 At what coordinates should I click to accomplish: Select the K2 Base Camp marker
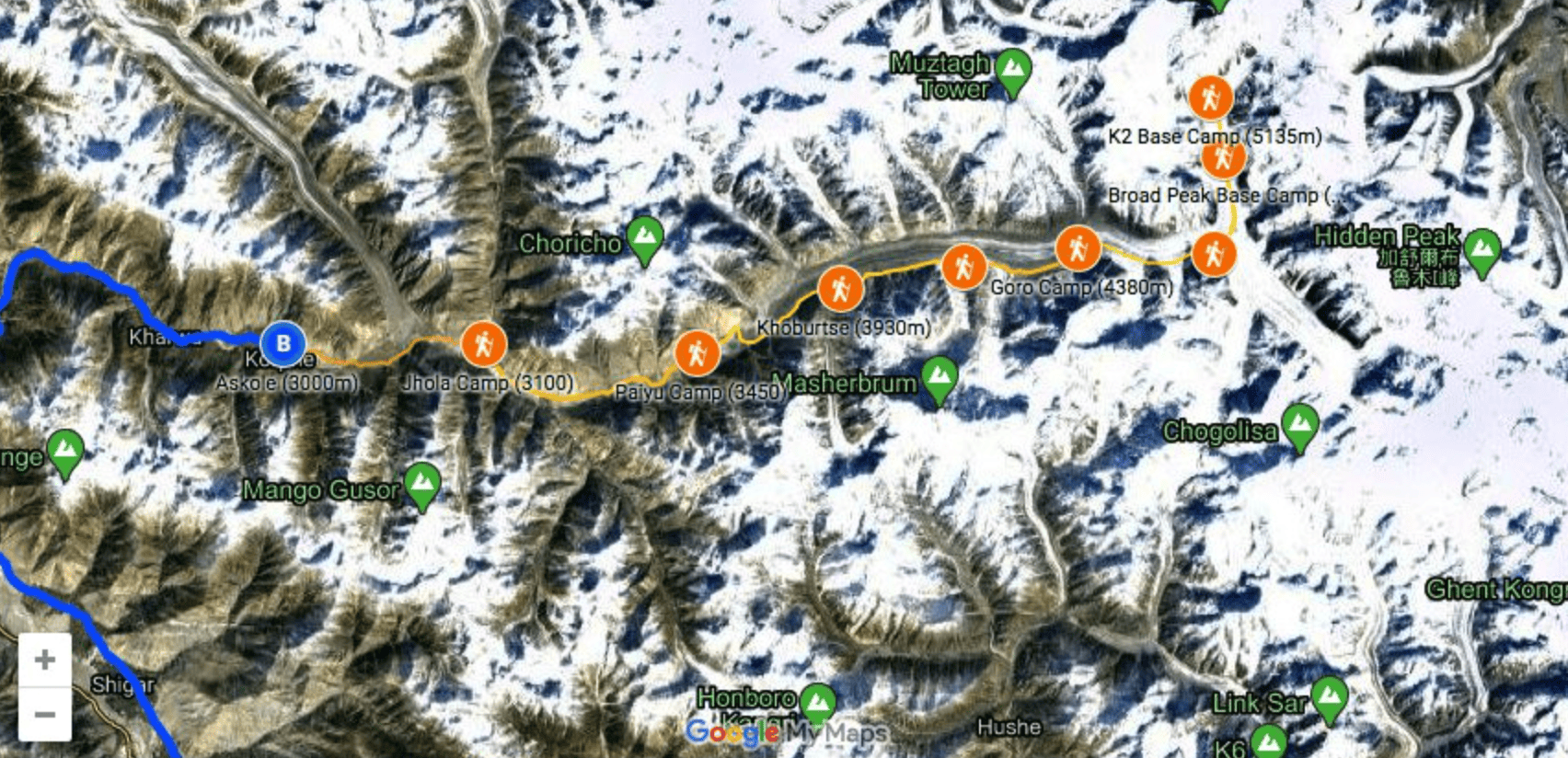(1210, 97)
